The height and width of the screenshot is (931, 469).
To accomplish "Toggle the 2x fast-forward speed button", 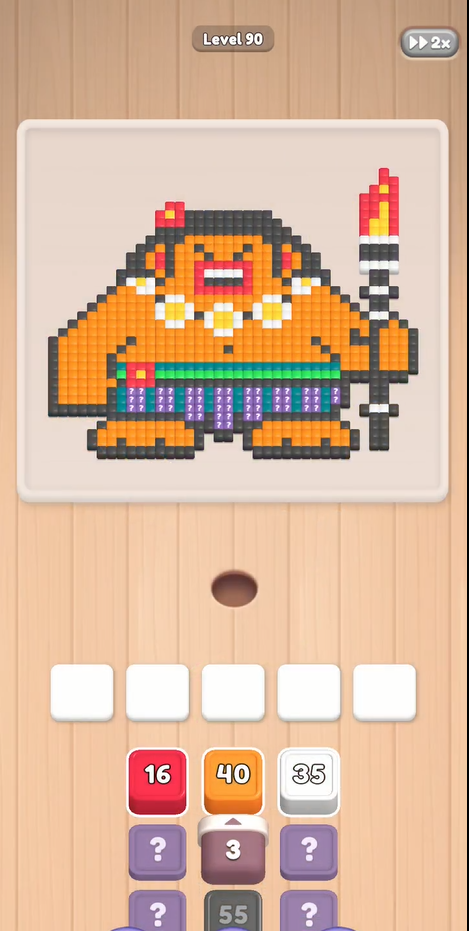I will tap(429, 43).
